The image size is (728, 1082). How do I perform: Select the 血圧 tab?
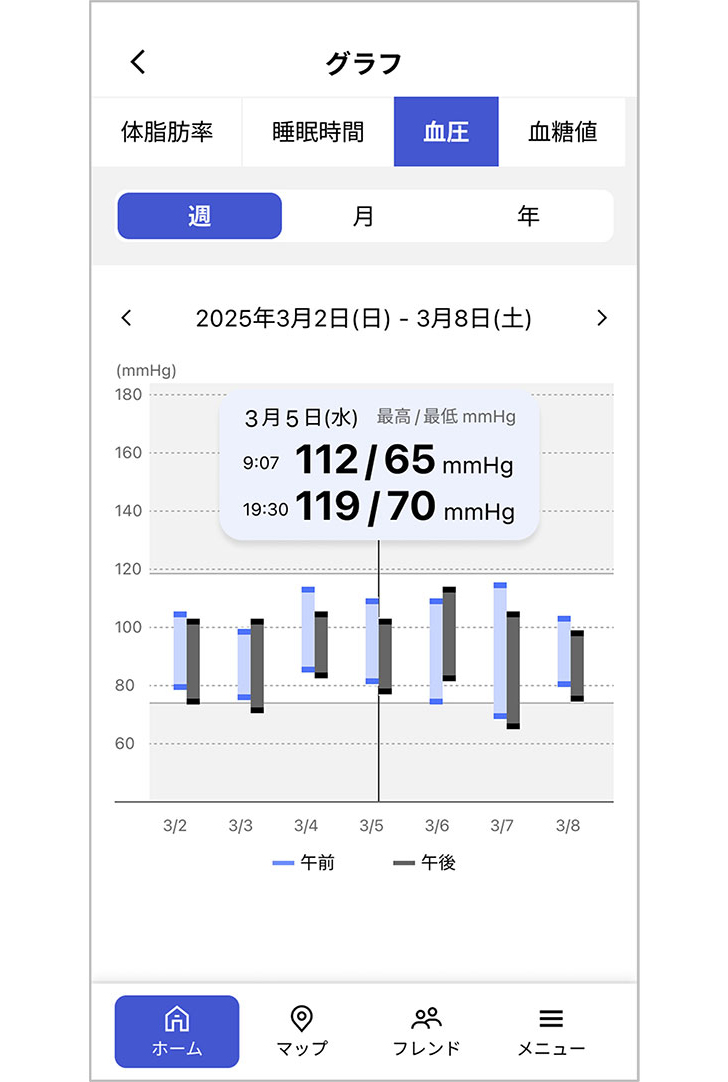coord(446,131)
